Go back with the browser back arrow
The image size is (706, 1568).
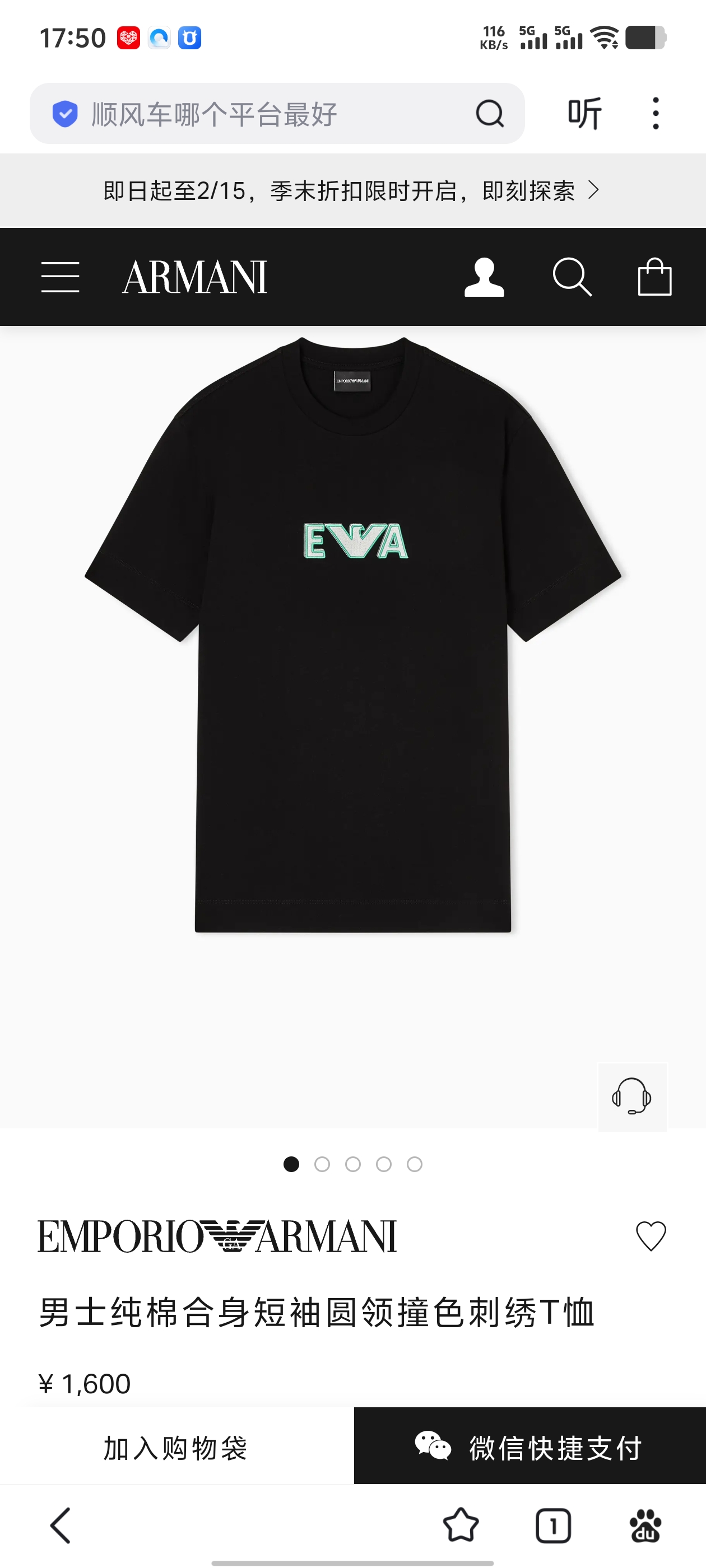click(x=61, y=1525)
